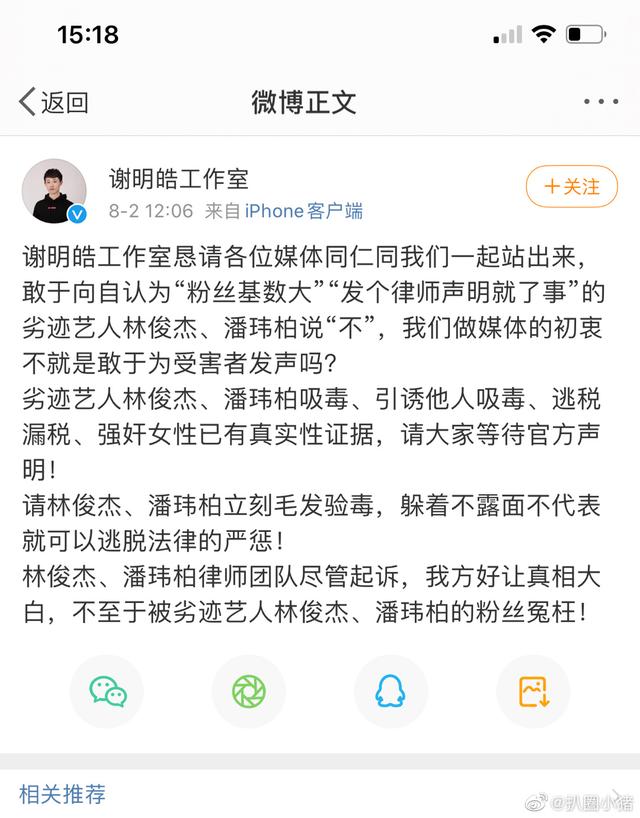The image size is (640, 818).
Task: Share this post to QQ
Action: click(391, 692)
